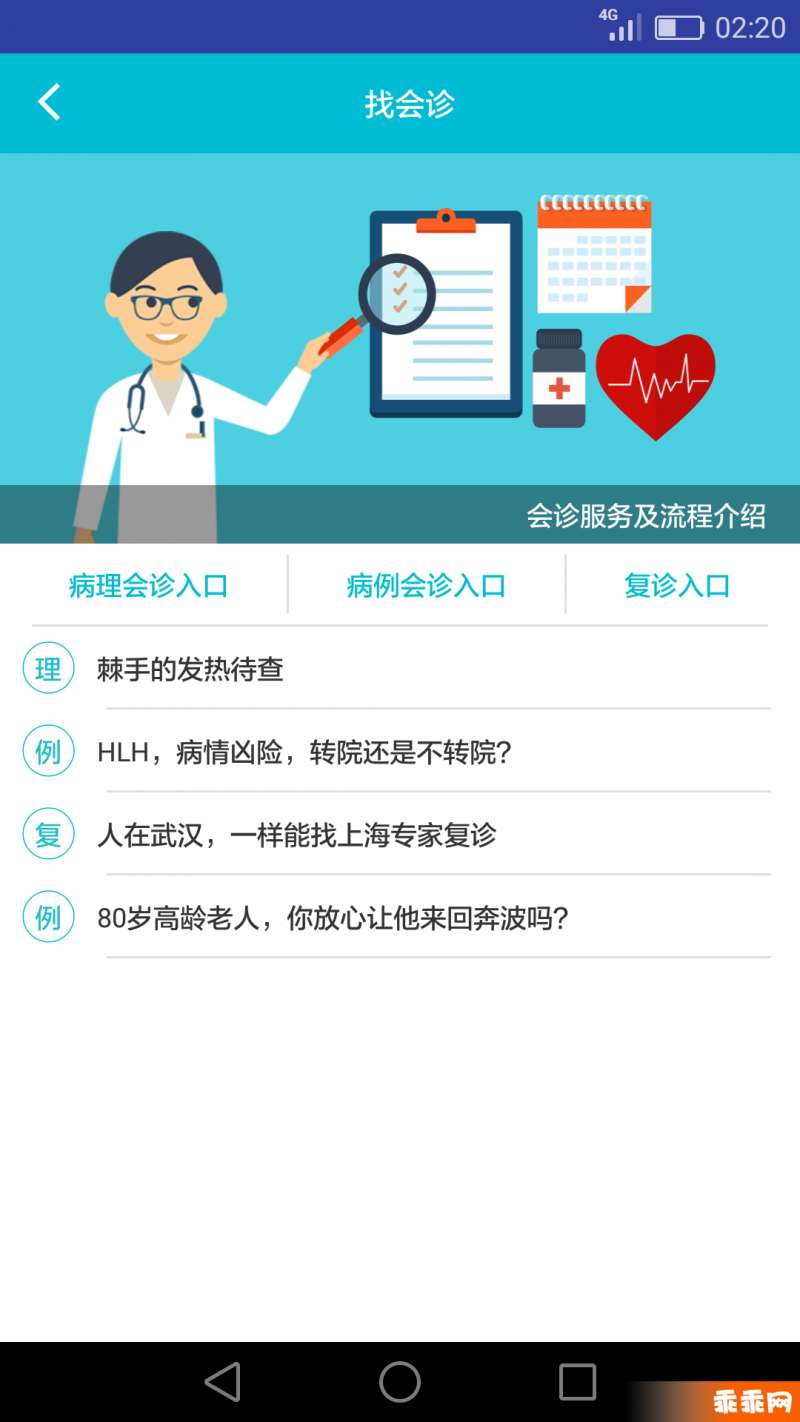Open 病理会诊入口

[x=148, y=586]
